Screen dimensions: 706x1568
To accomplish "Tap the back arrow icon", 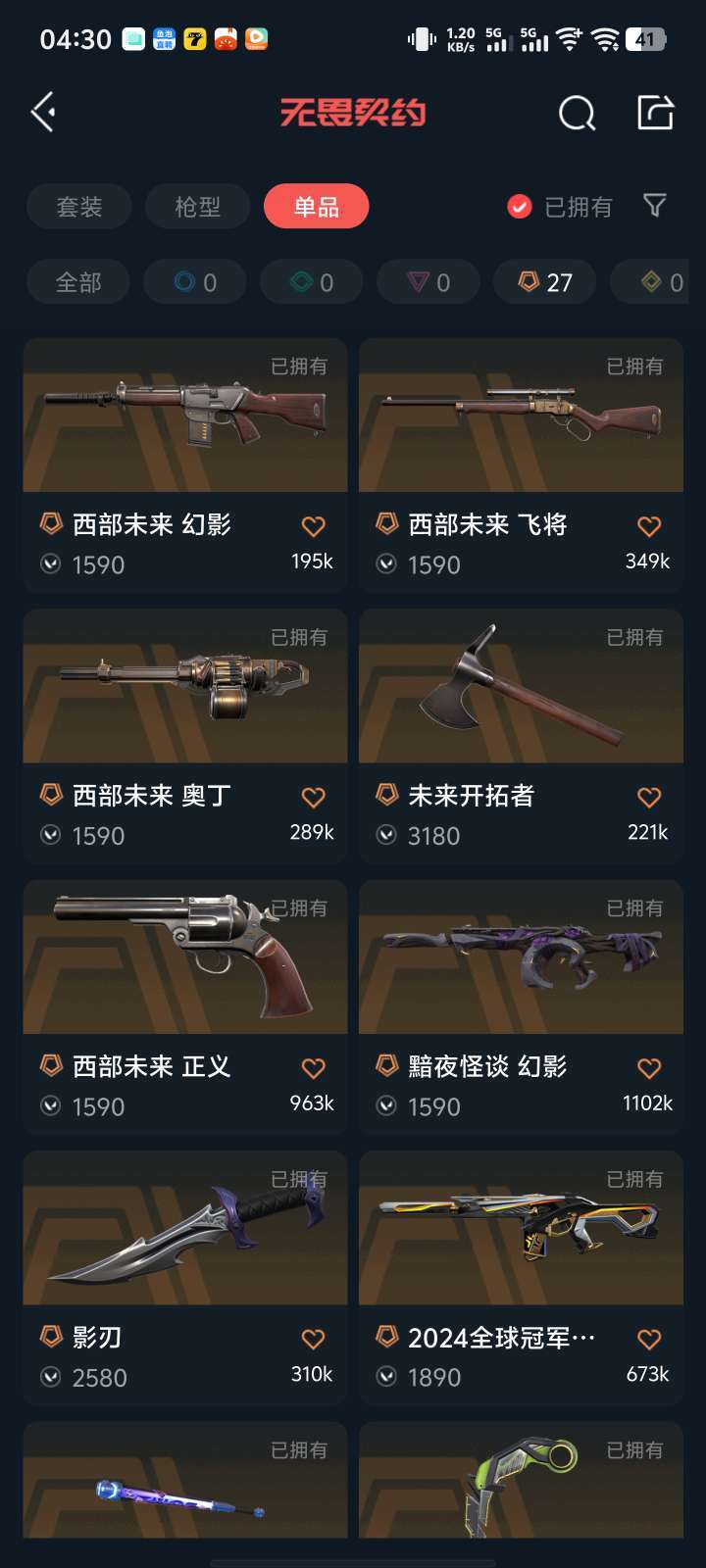I will coord(42,112).
